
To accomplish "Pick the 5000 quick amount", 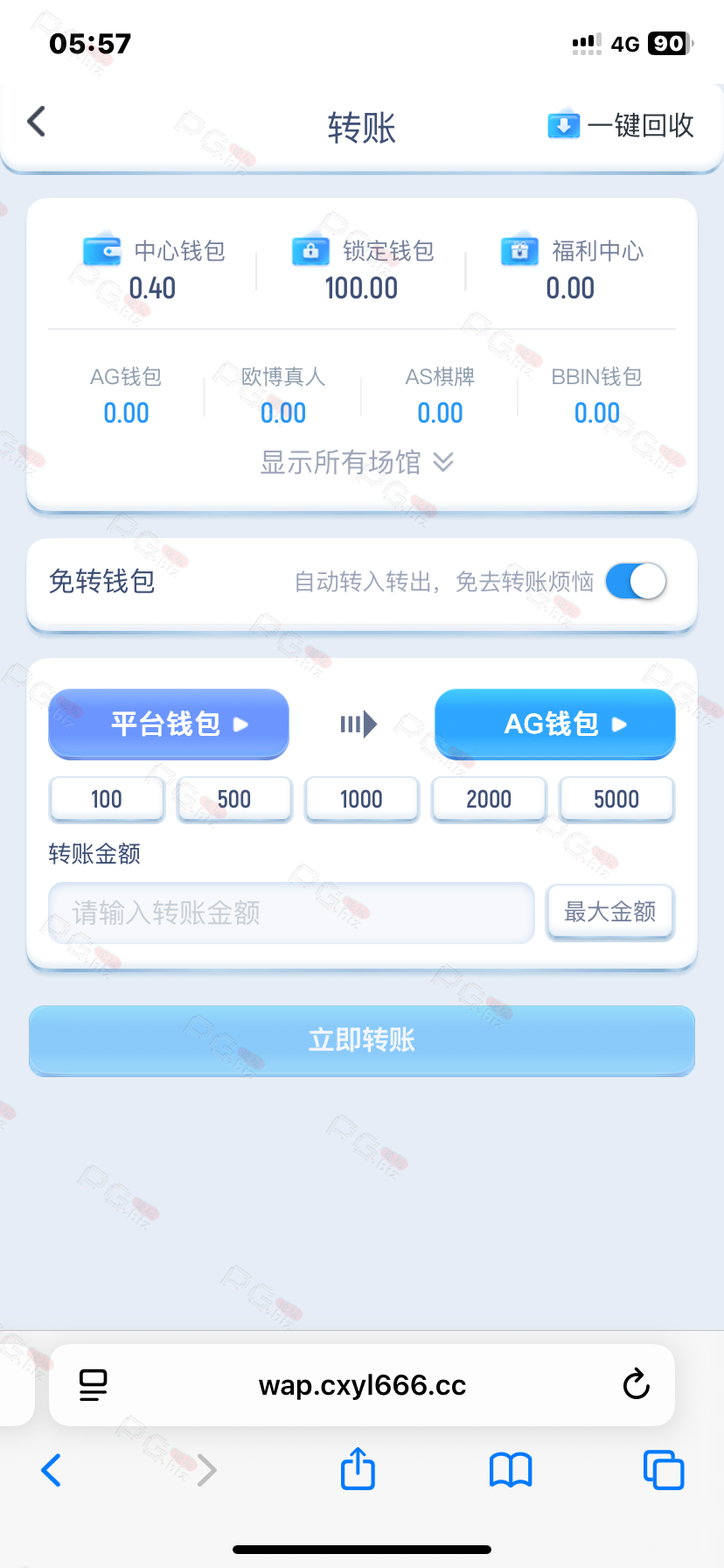I will click(616, 799).
